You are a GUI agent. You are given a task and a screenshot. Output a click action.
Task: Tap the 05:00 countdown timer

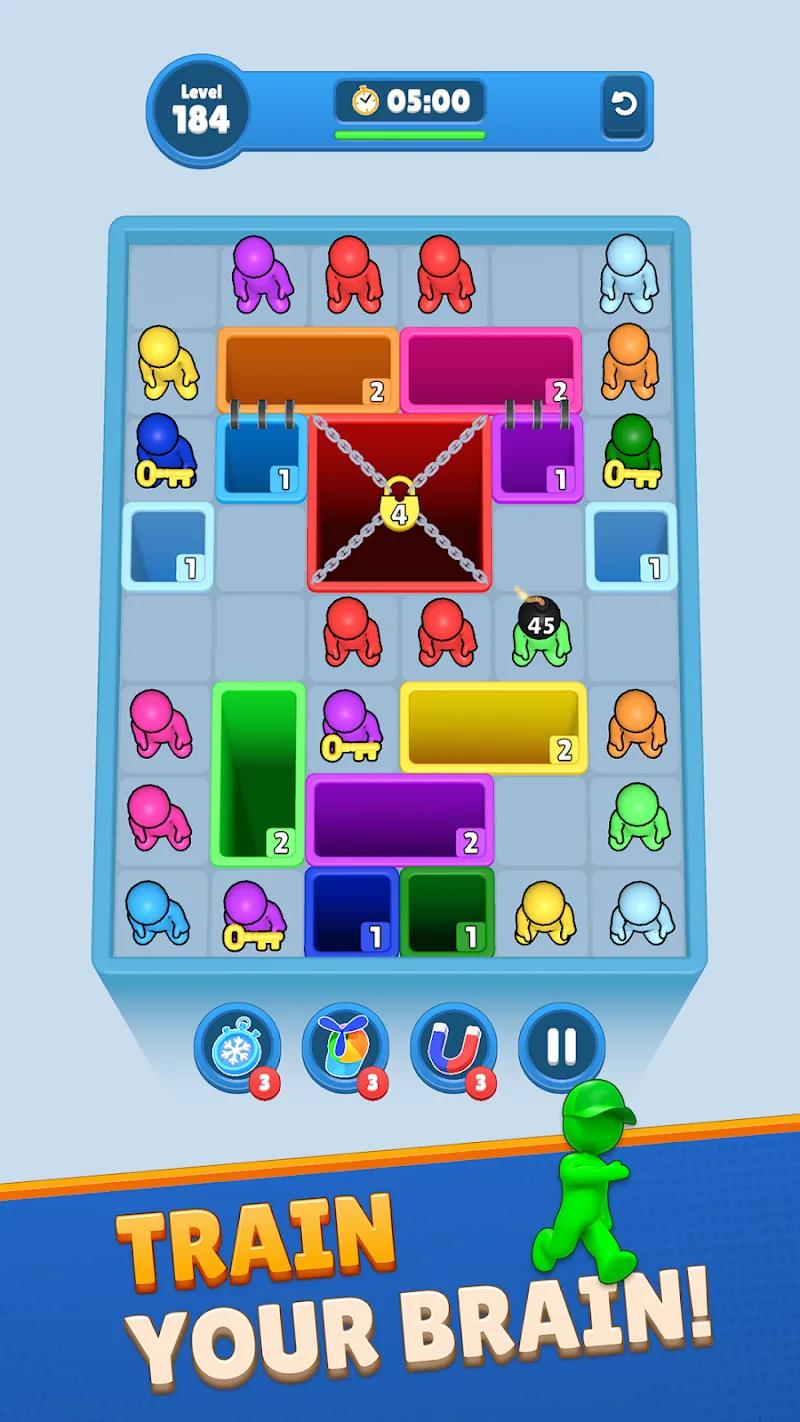410,100
